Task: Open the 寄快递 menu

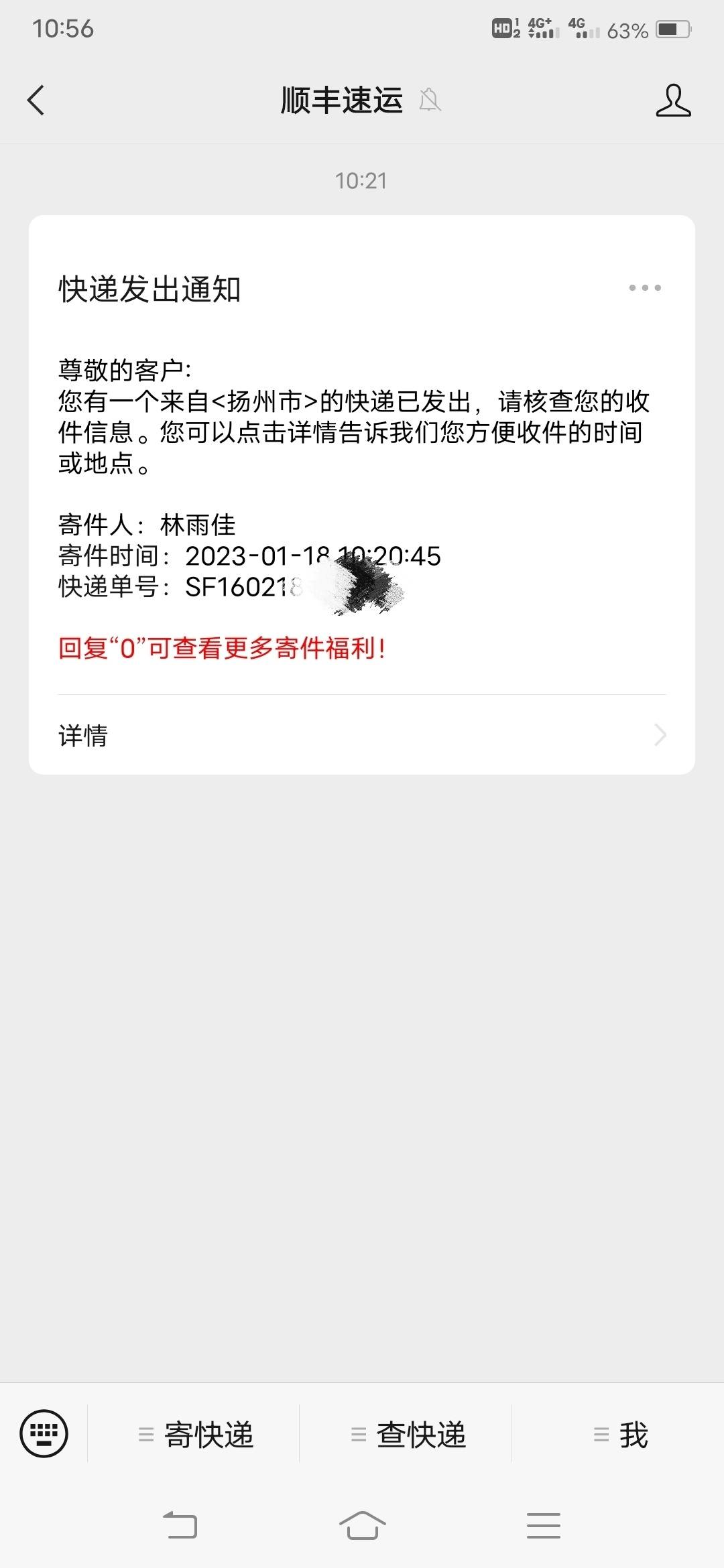Action: (194, 1435)
